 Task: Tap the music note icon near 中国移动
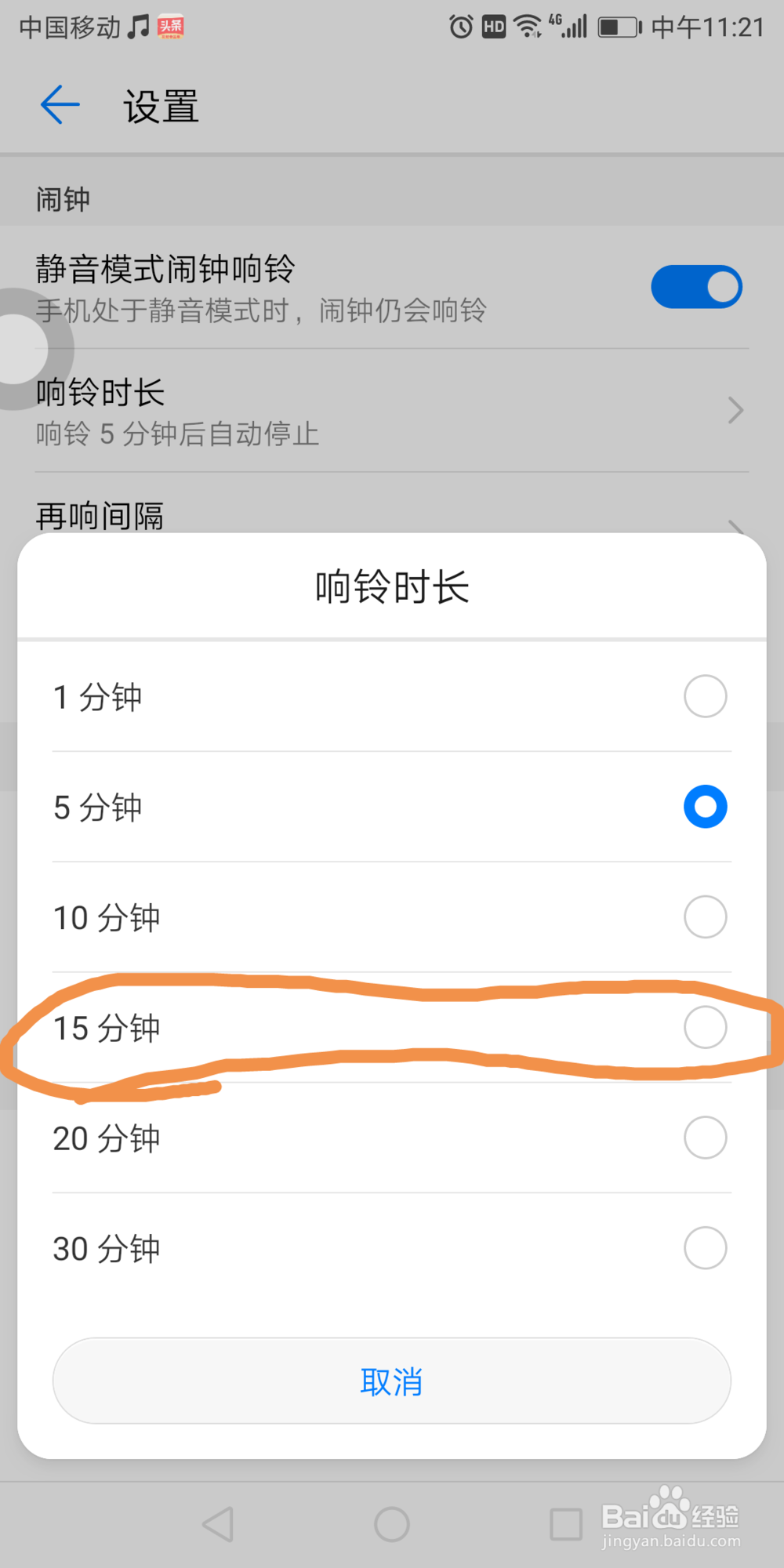[x=137, y=26]
